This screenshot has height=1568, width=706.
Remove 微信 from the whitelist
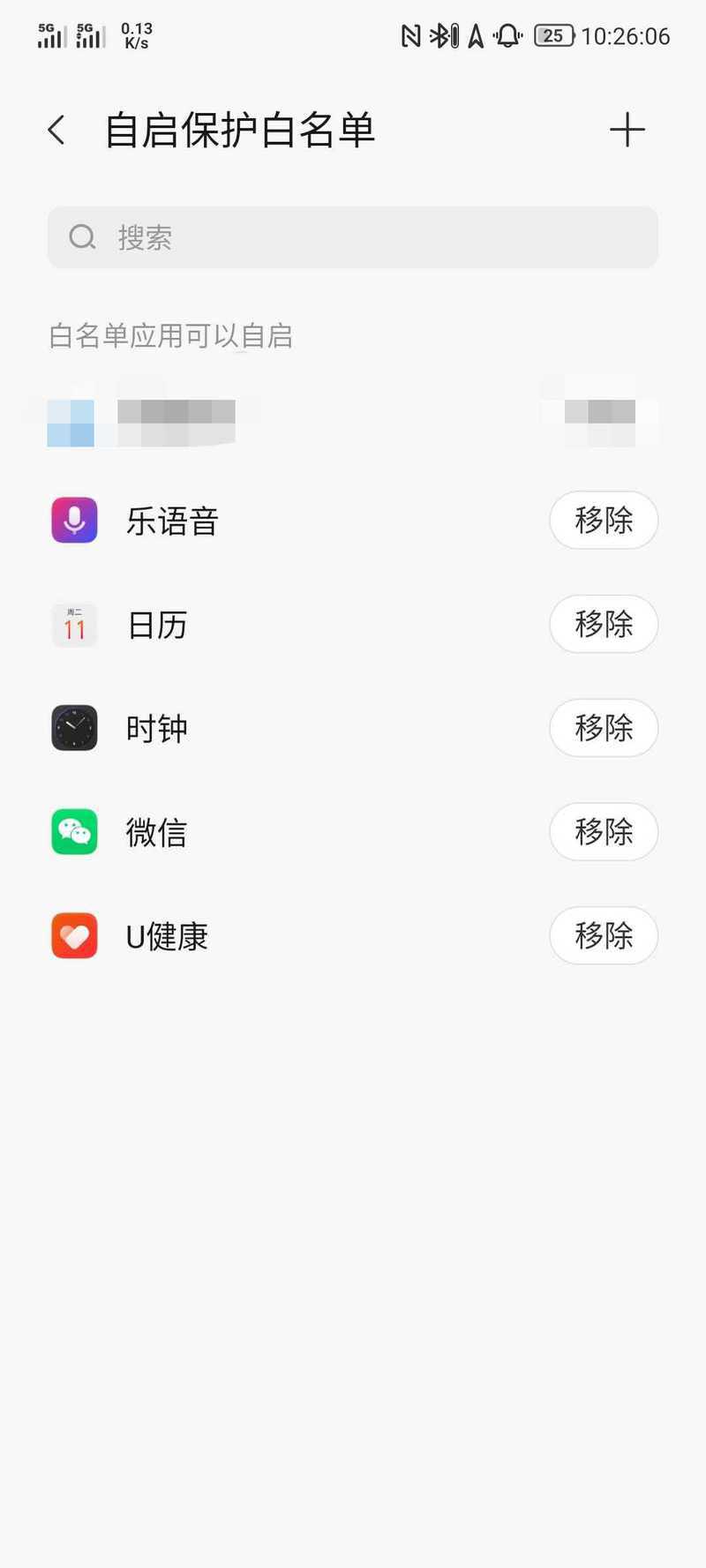(604, 832)
